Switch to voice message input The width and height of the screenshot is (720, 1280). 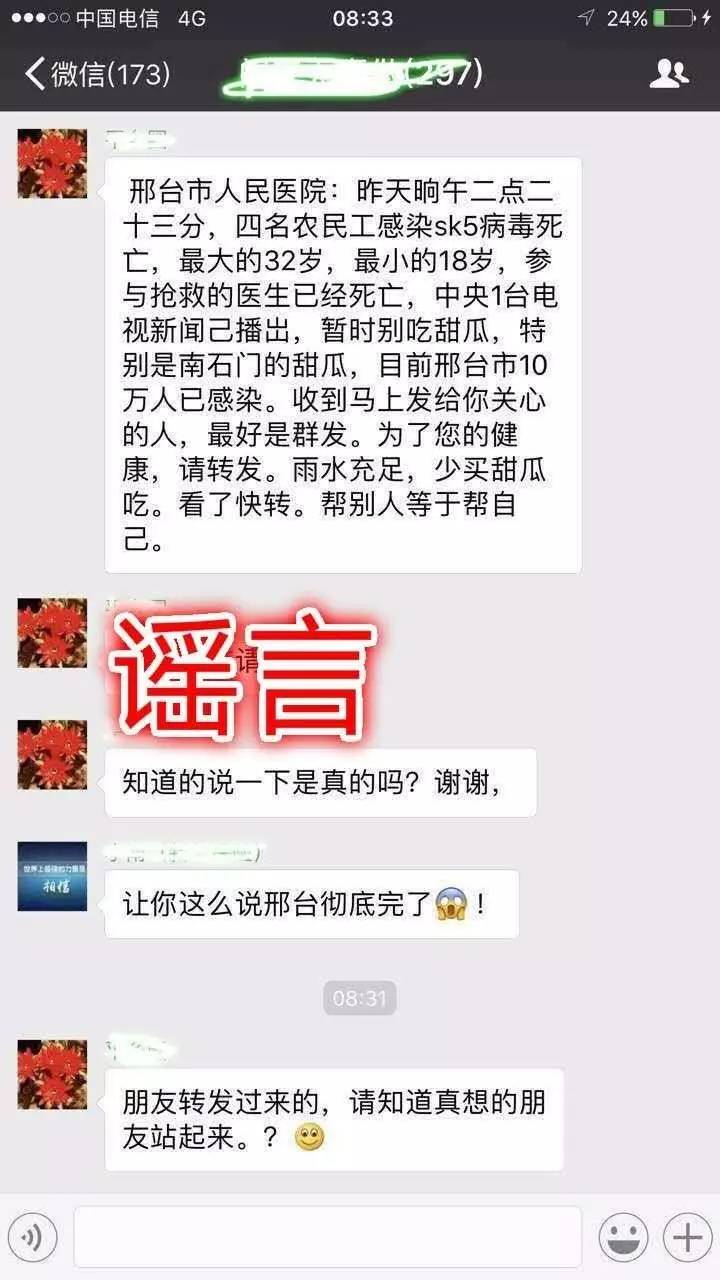coord(33,1238)
